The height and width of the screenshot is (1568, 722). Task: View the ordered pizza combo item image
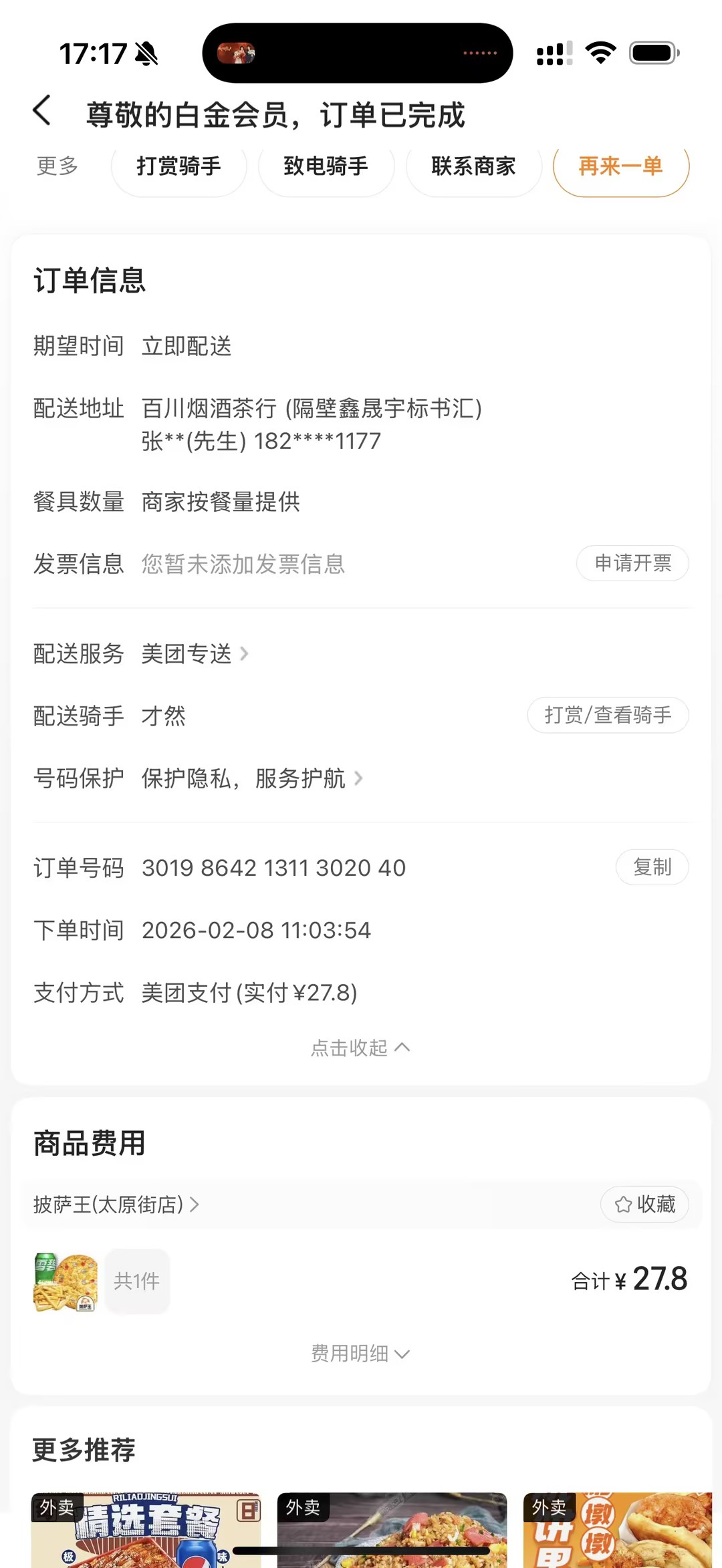(x=66, y=1281)
